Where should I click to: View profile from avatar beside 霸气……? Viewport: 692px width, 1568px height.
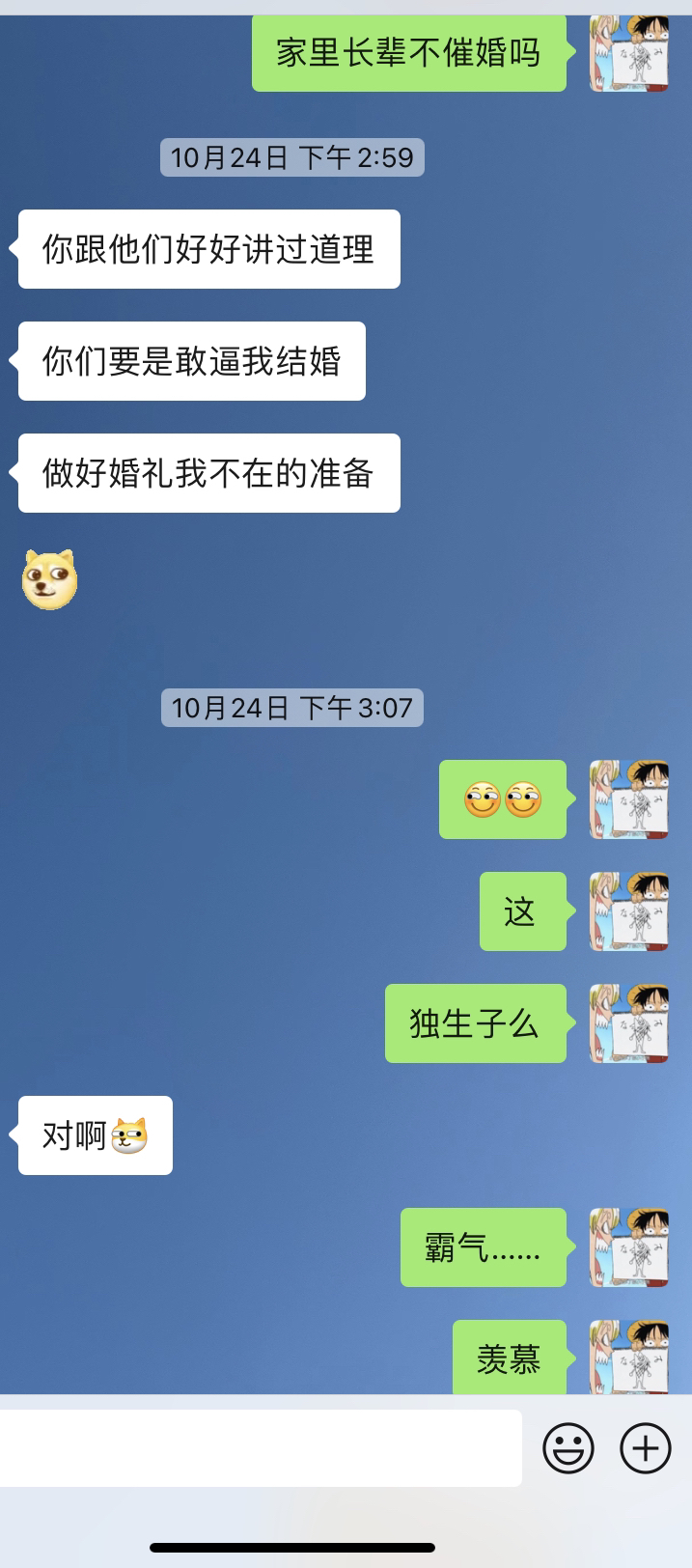point(629,1247)
